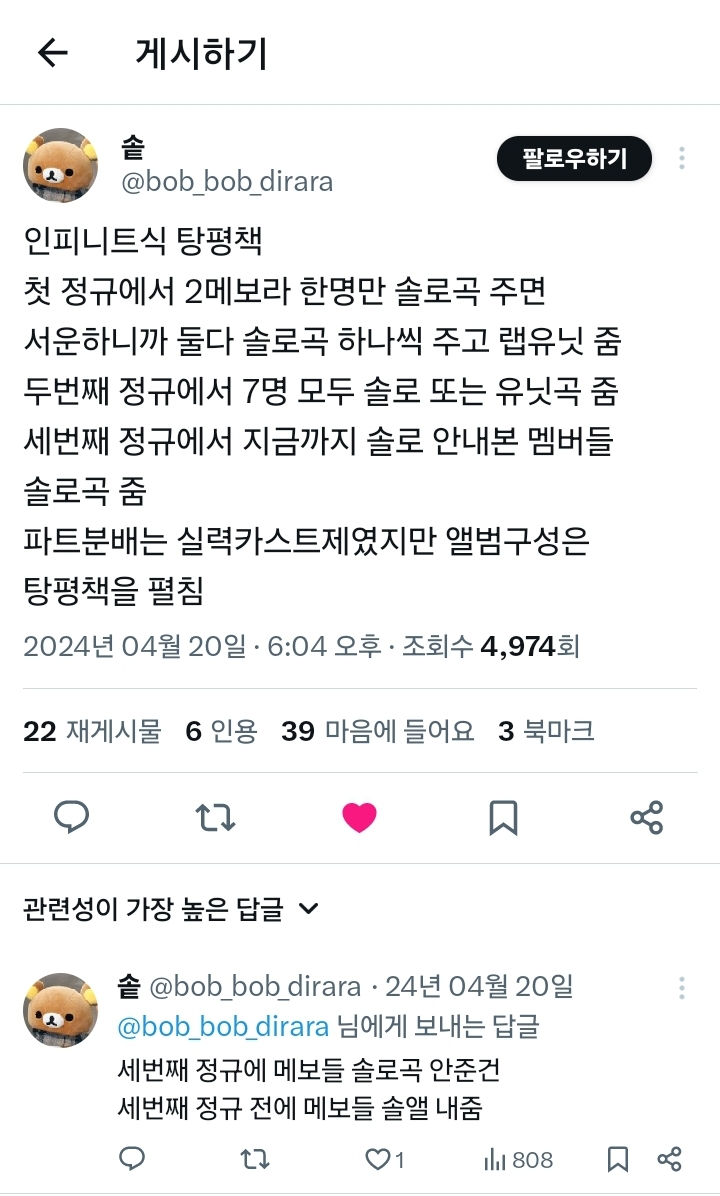Go back with the top-left arrow

(x=52, y=53)
